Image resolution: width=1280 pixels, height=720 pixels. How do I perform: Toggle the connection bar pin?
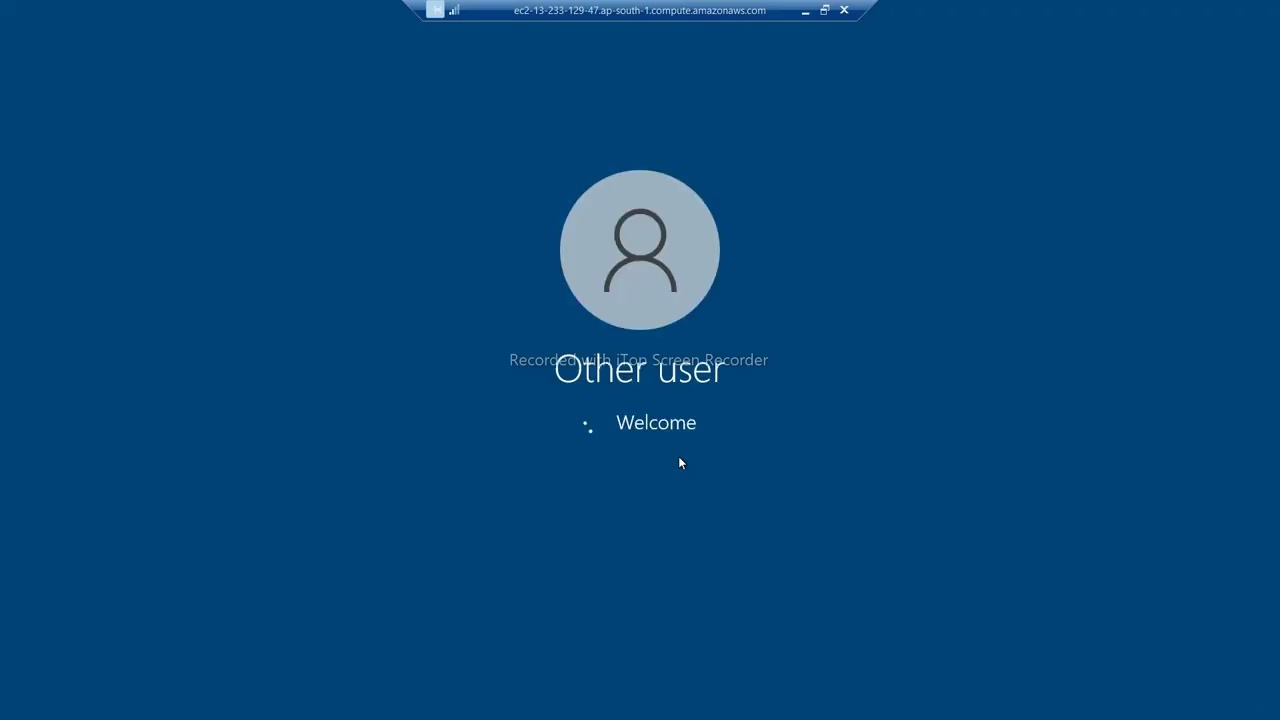[x=435, y=10]
